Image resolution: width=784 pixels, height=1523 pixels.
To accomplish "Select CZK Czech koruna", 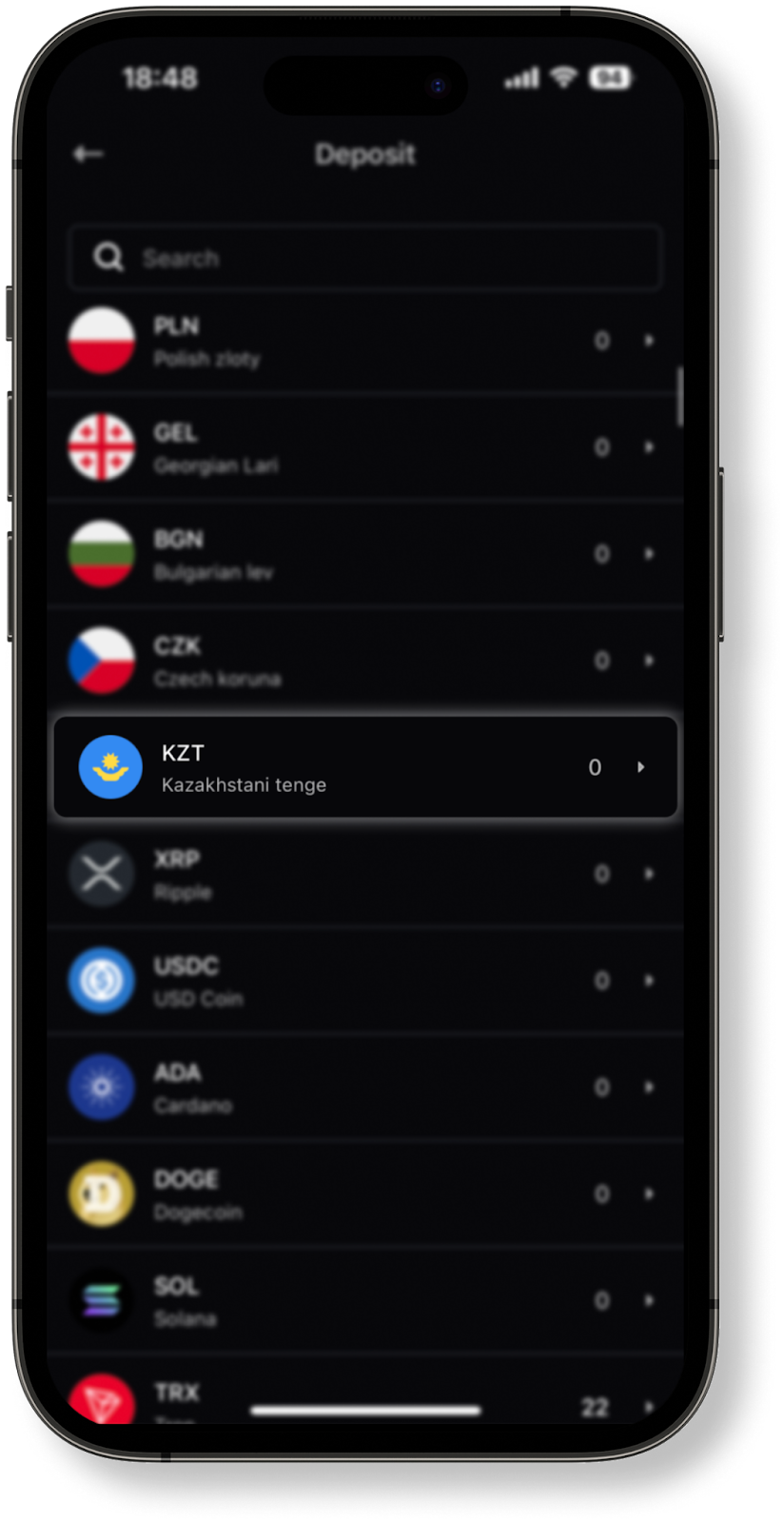I will click(365, 661).
